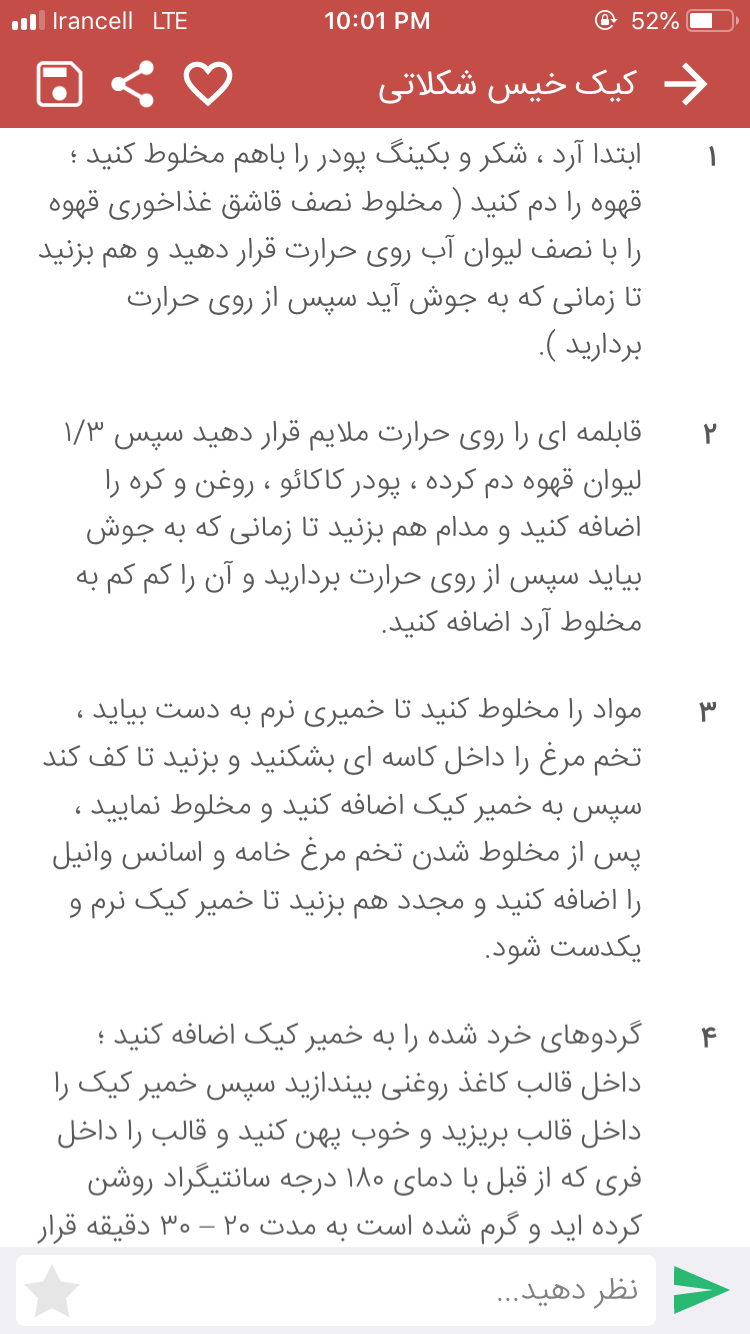Save the chocolate cake recipe
Image resolution: width=750 pixels, height=1334 pixels.
pyautogui.click(x=59, y=85)
